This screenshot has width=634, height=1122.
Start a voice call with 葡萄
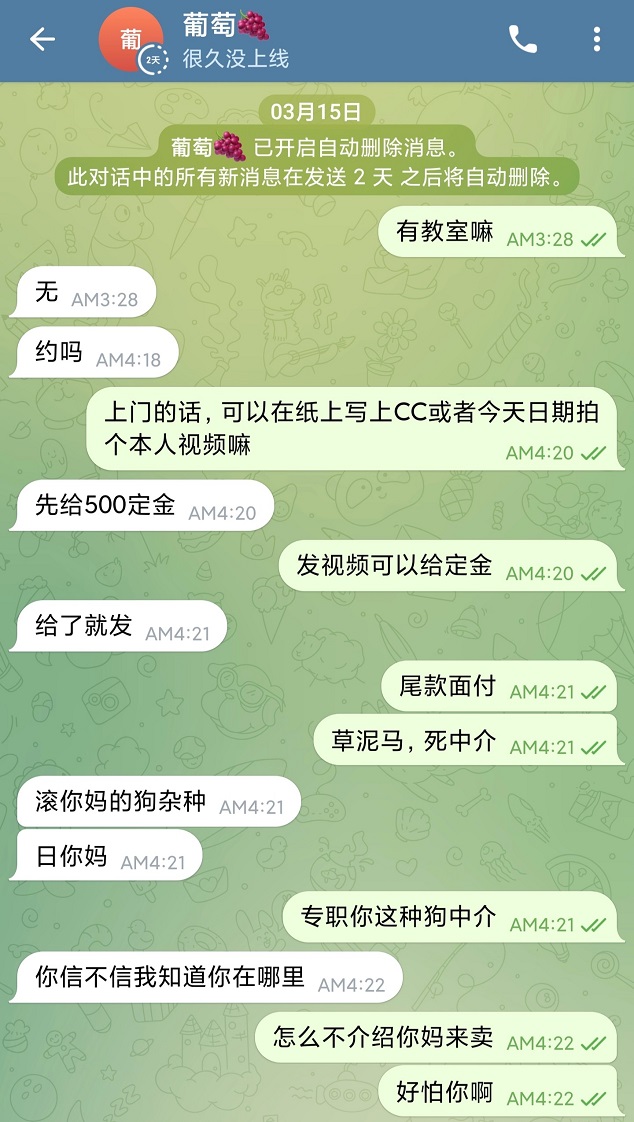(522, 40)
